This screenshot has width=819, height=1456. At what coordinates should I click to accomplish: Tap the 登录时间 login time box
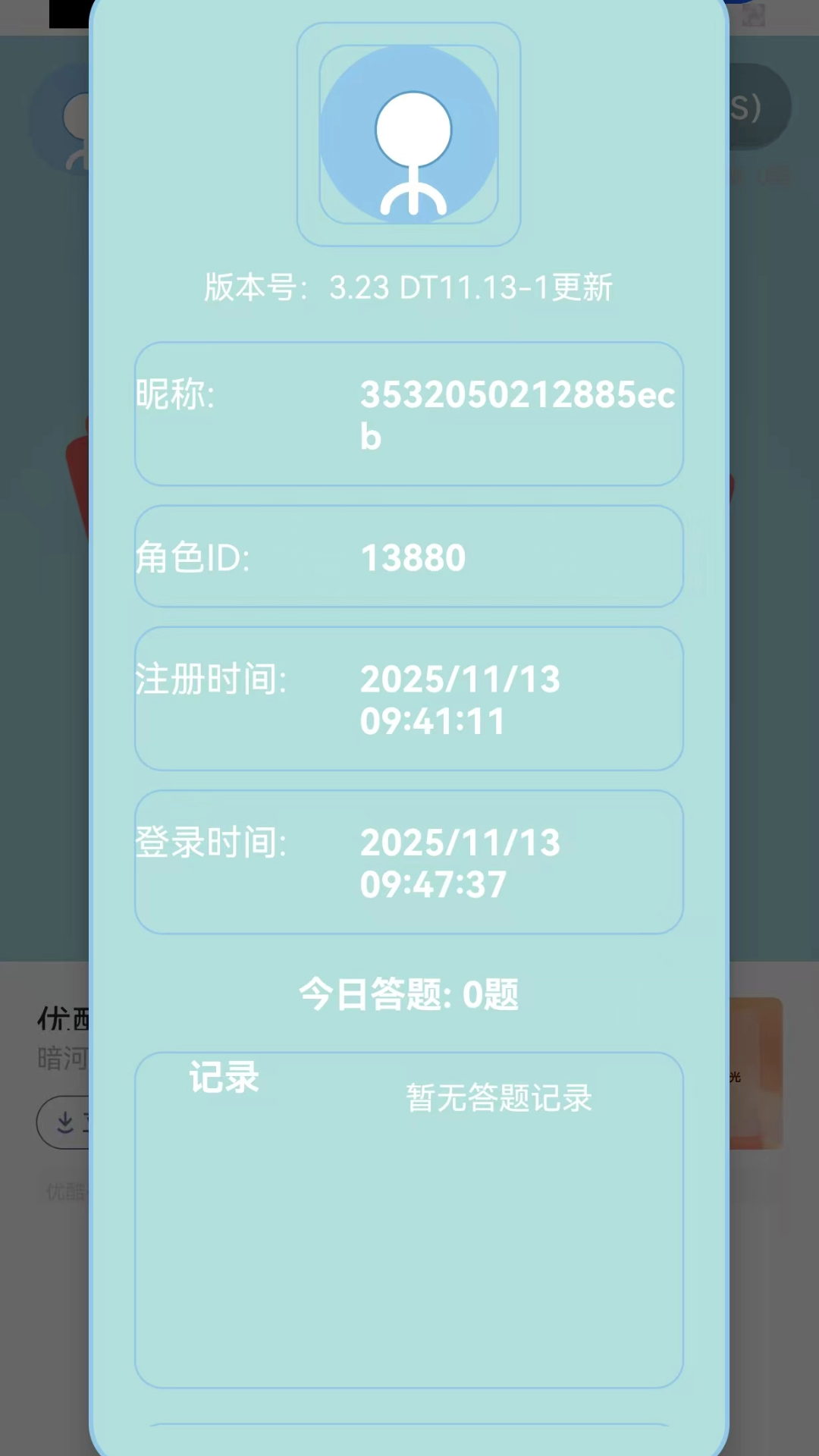point(409,862)
